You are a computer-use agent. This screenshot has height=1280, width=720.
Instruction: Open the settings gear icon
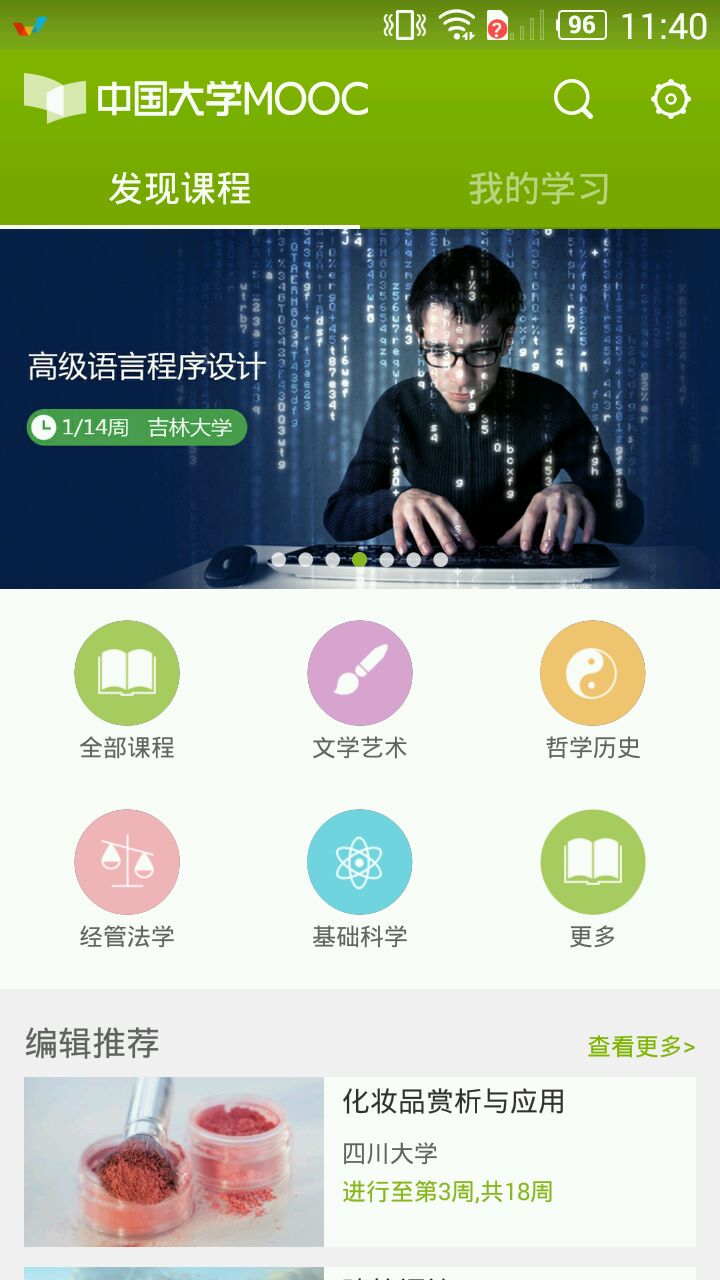[x=670, y=99]
